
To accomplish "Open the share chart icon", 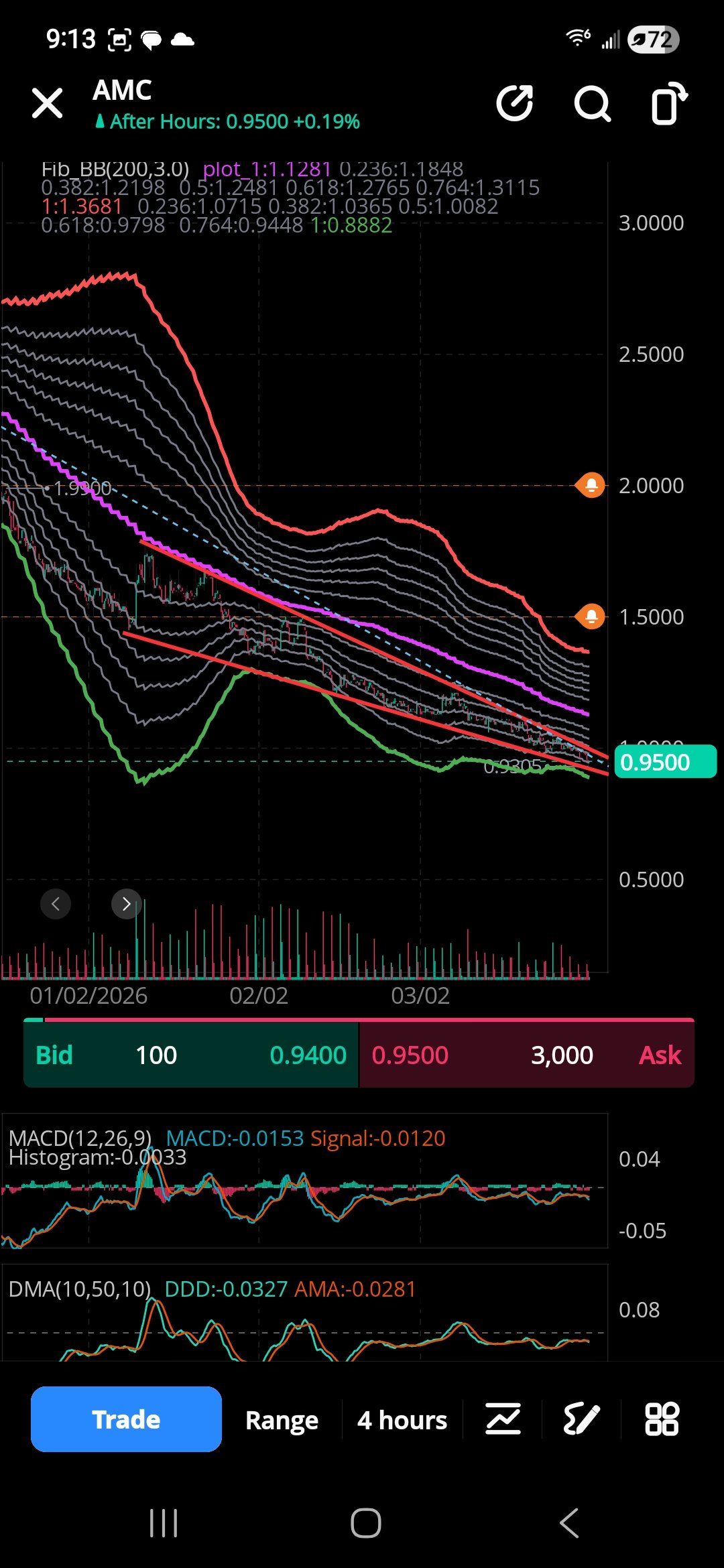I will (515, 104).
